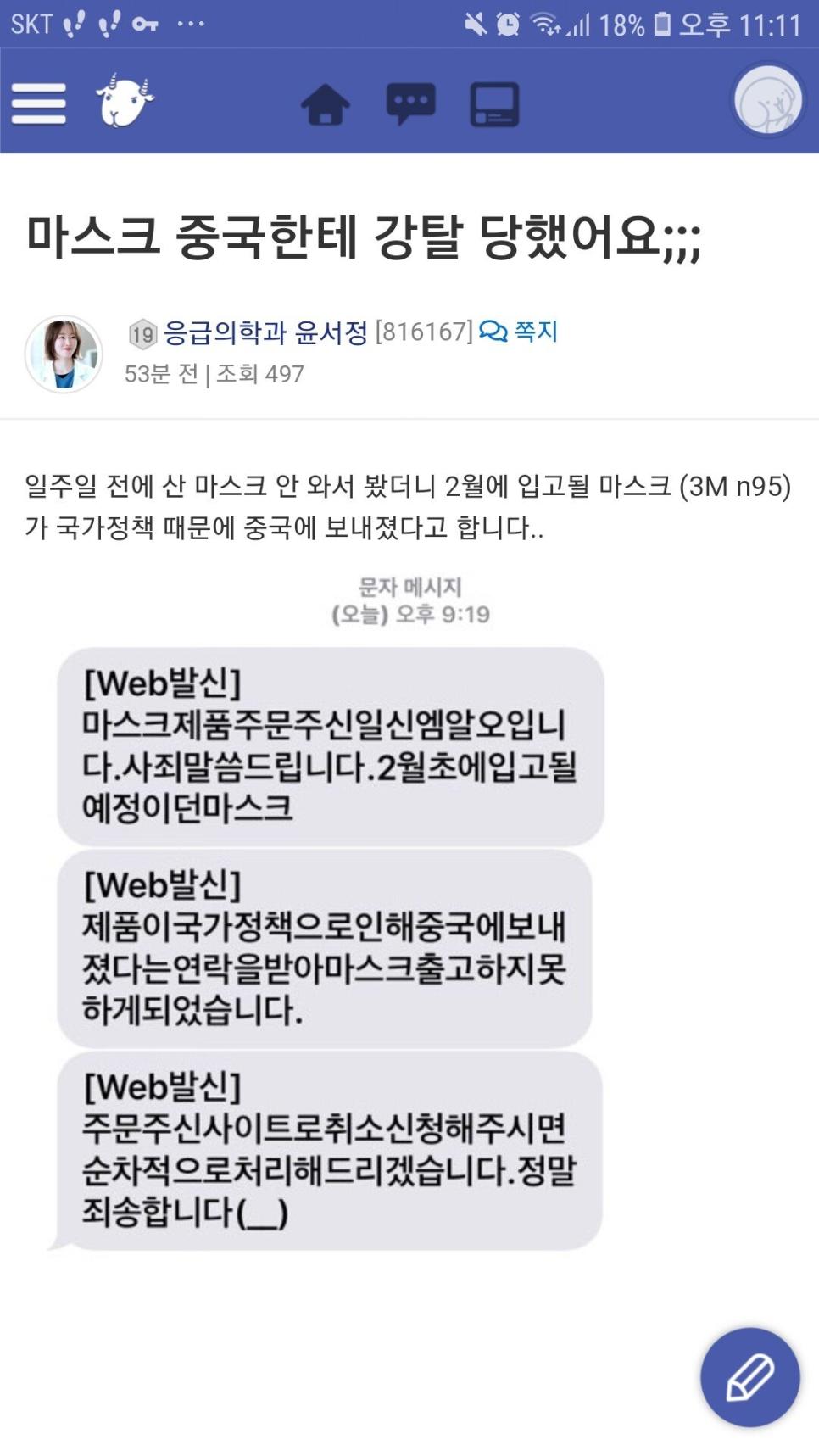Open the hamburger drawer menu
819x1456 pixels.
click(x=38, y=103)
